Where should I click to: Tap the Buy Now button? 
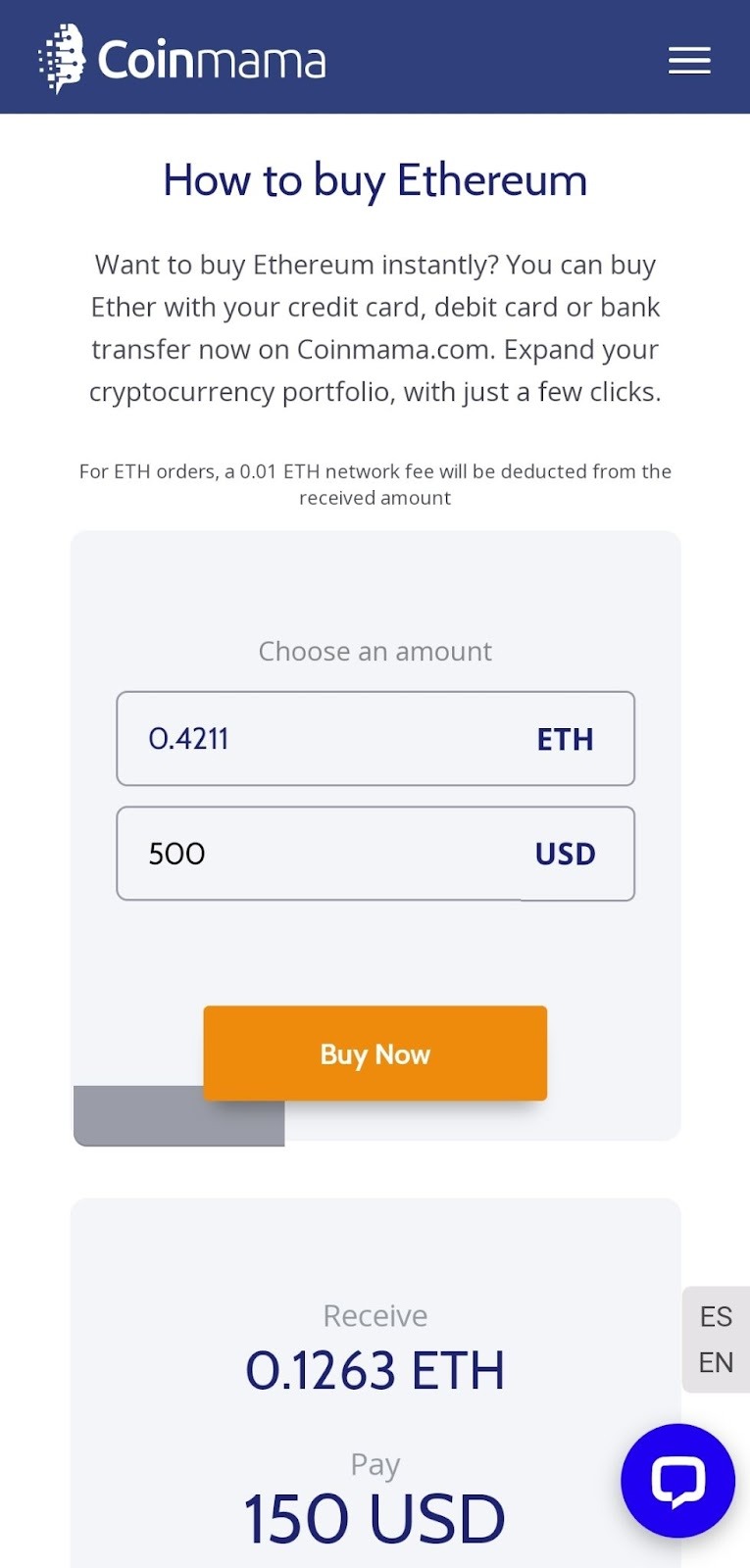point(375,1053)
